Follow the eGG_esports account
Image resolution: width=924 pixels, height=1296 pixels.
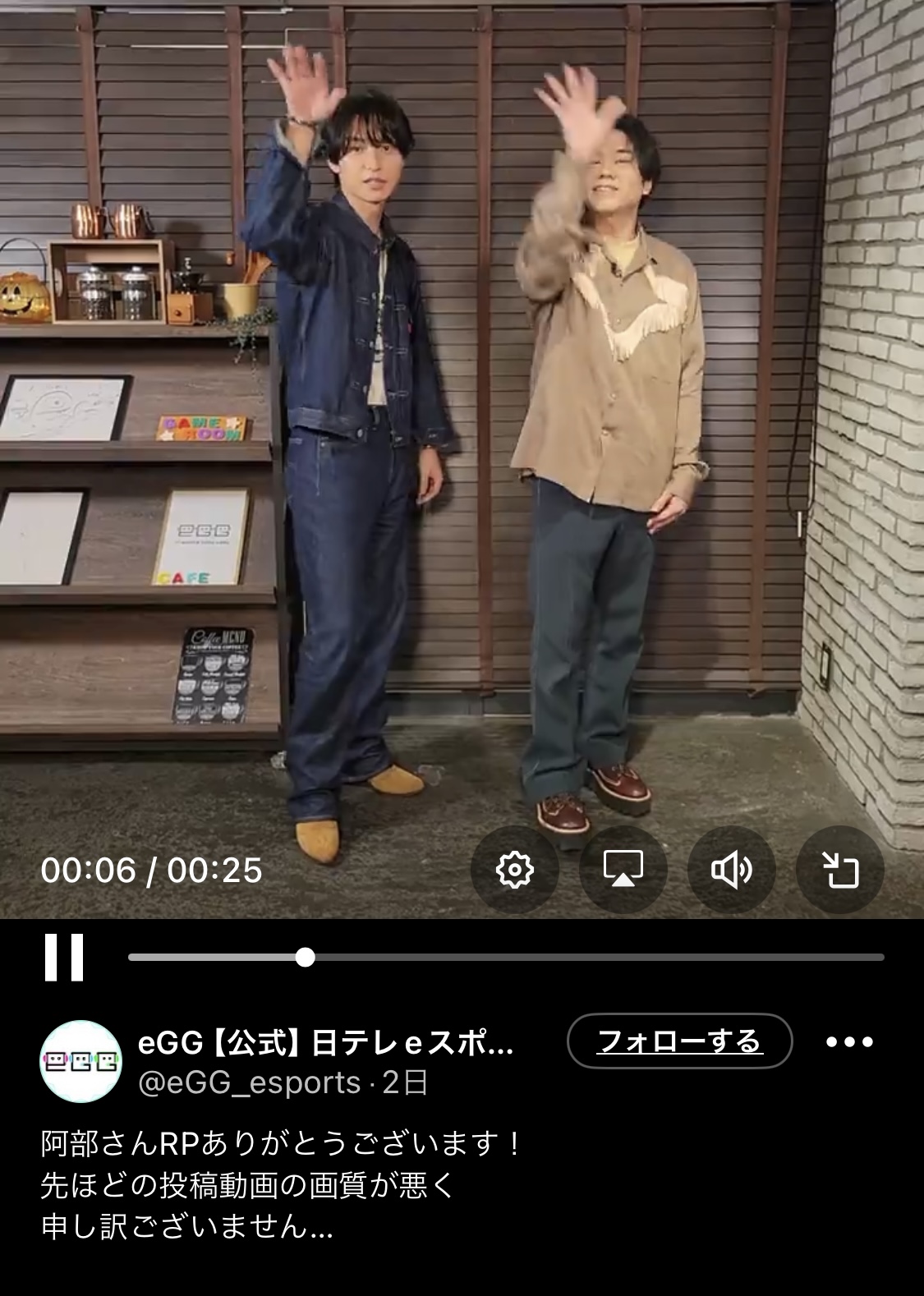(679, 1041)
